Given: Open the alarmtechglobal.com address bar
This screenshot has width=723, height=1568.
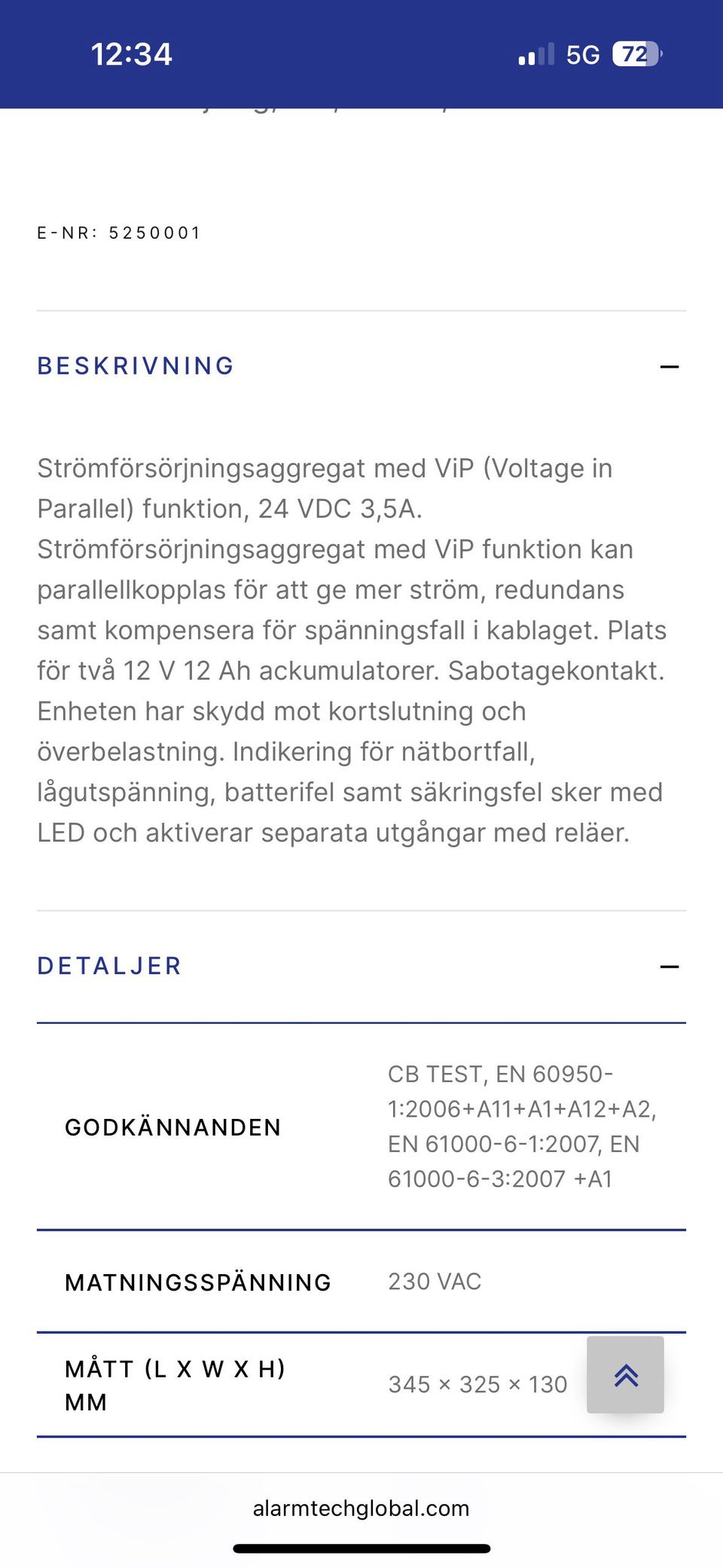Looking at the screenshot, I should [x=361, y=1508].
